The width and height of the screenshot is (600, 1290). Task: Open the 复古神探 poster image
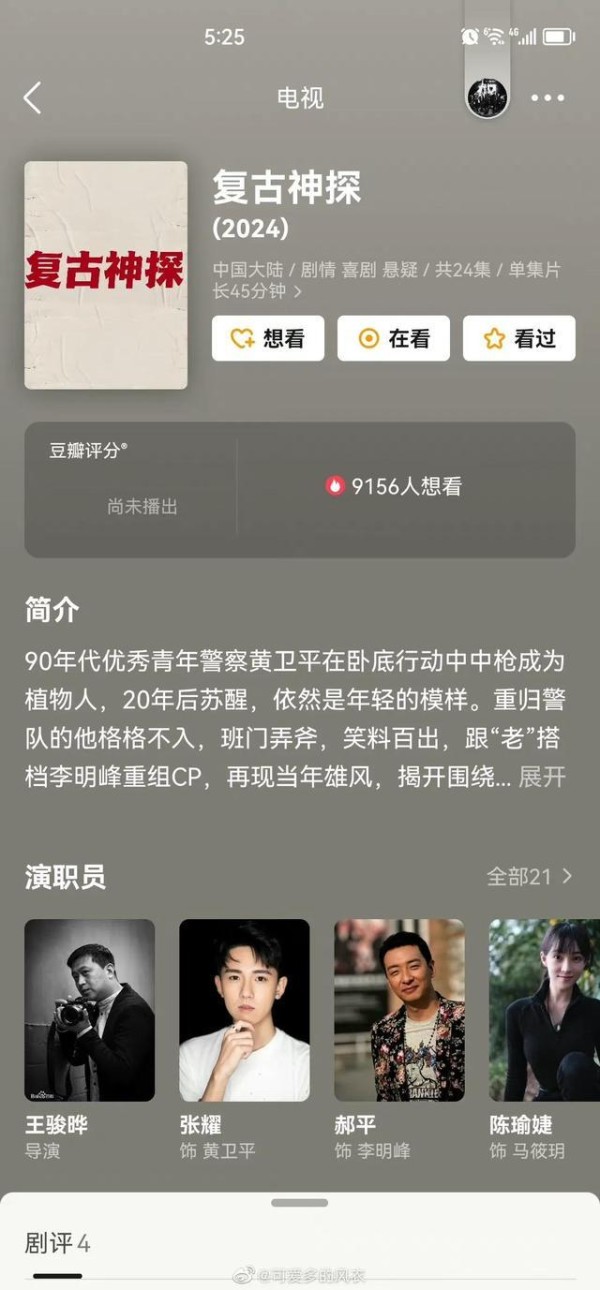106,275
